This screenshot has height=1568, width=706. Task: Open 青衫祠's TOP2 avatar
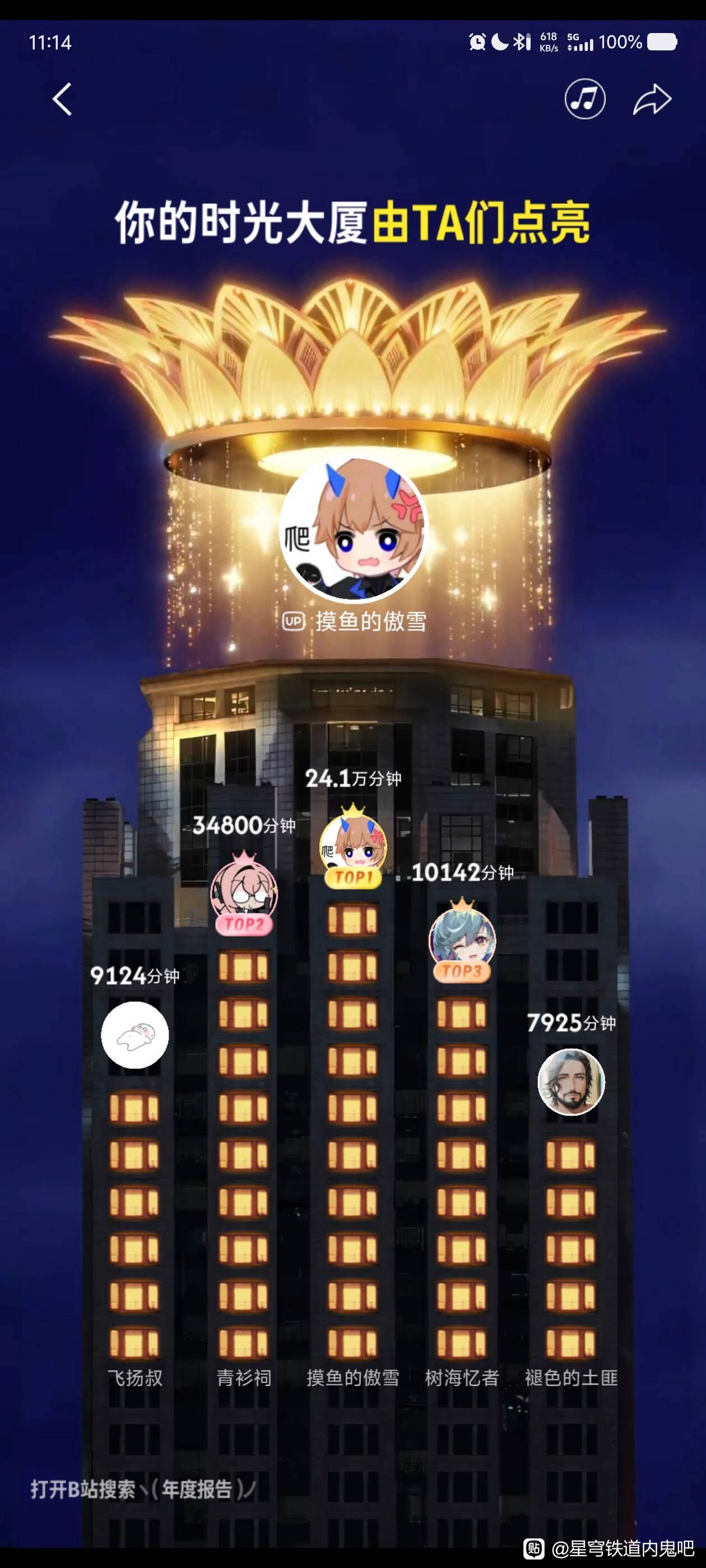coord(244,893)
